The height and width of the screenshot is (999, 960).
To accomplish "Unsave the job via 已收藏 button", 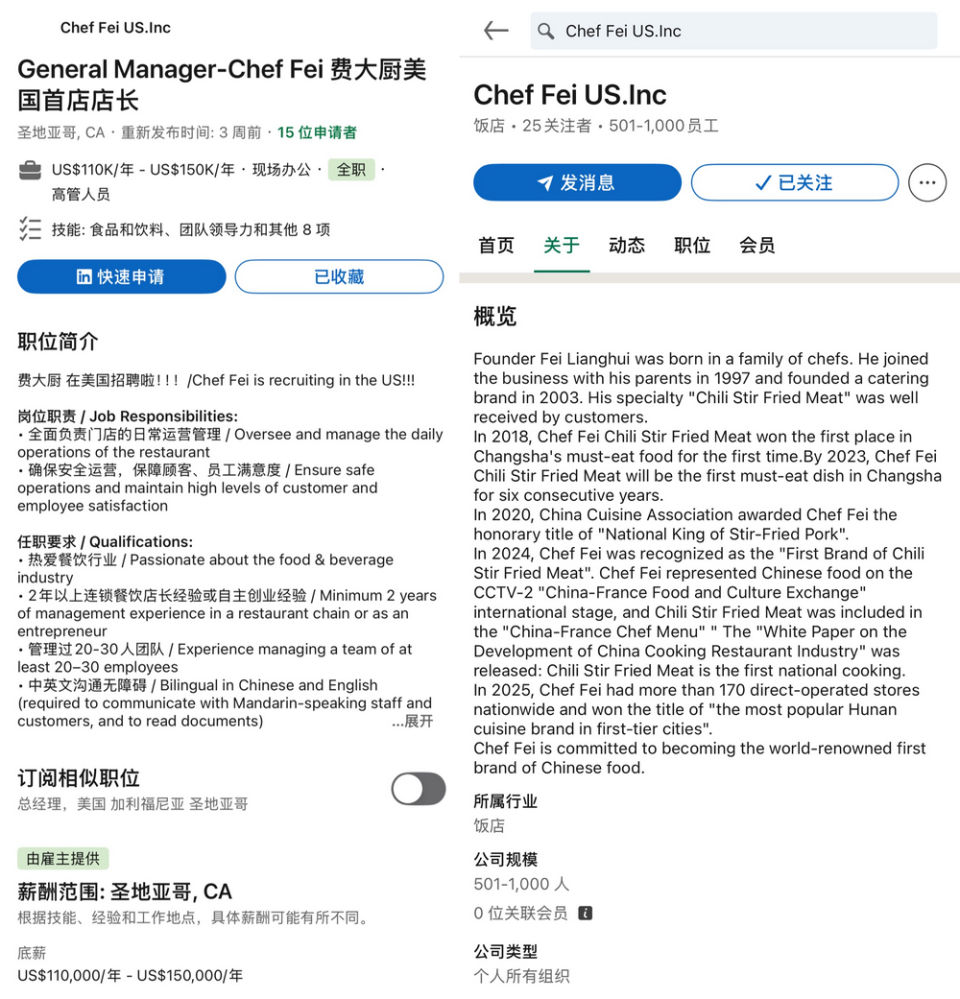I will pos(338,276).
